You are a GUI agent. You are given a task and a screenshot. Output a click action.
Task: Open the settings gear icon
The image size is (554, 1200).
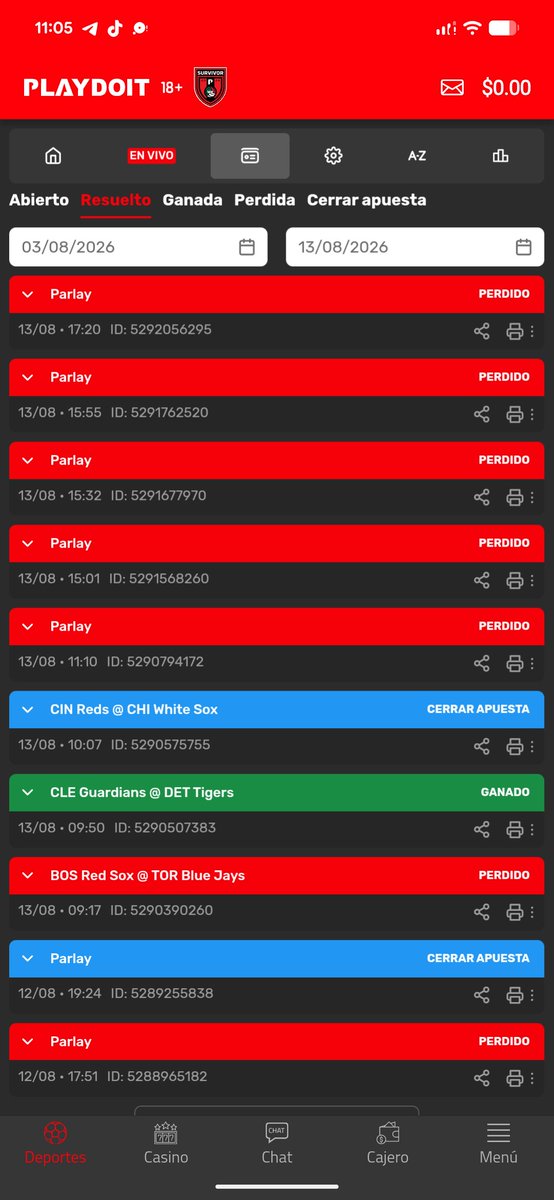click(333, 156)
